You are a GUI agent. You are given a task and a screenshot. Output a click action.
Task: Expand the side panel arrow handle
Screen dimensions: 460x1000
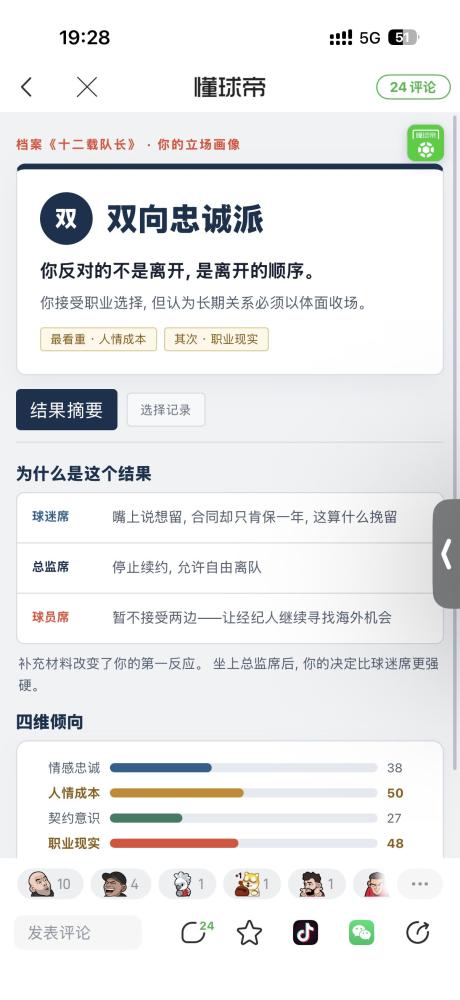447,554
